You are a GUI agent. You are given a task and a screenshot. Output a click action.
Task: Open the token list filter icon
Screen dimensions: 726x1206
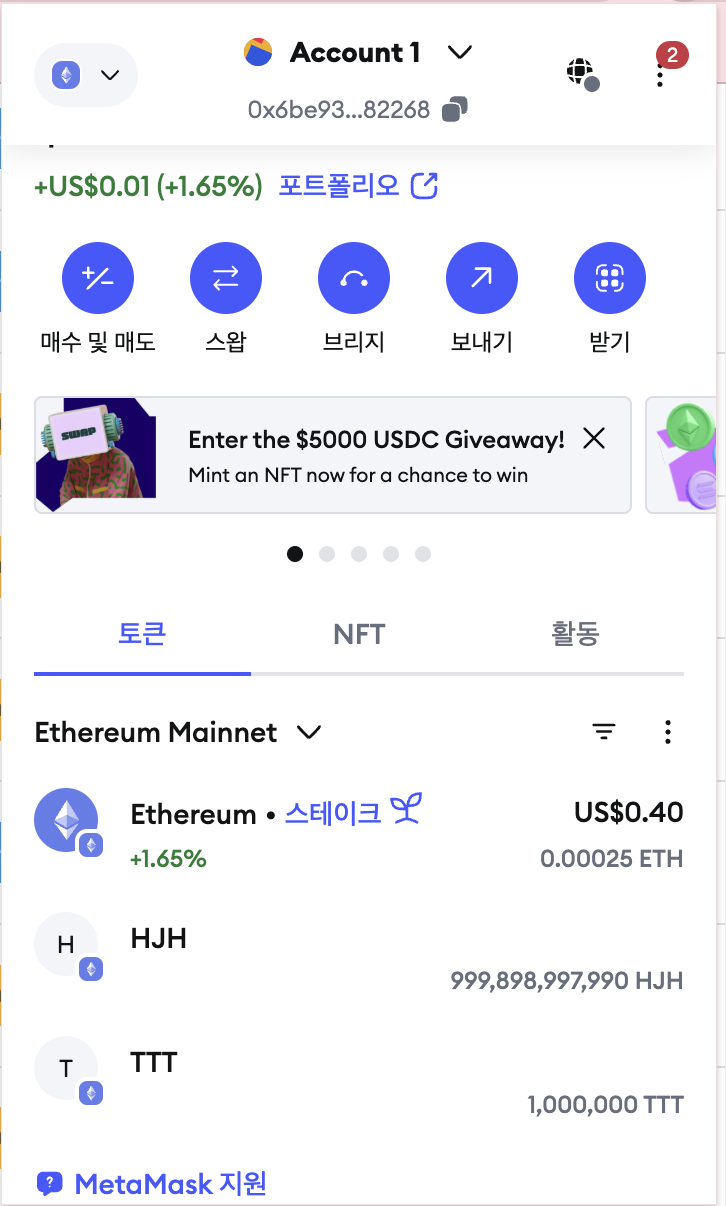[x=604, y=732]
